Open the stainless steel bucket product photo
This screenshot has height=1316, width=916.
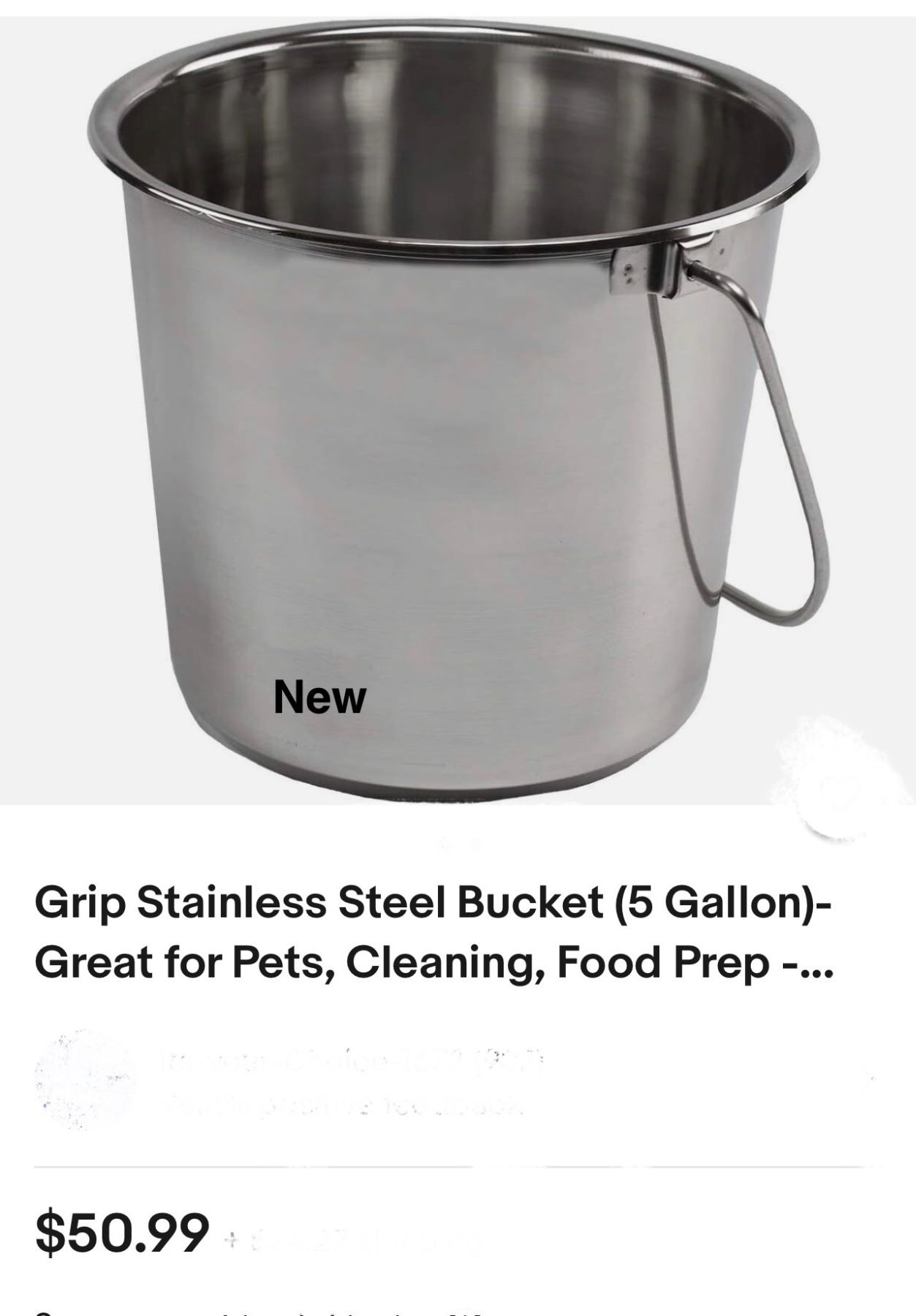pos(458,409)
